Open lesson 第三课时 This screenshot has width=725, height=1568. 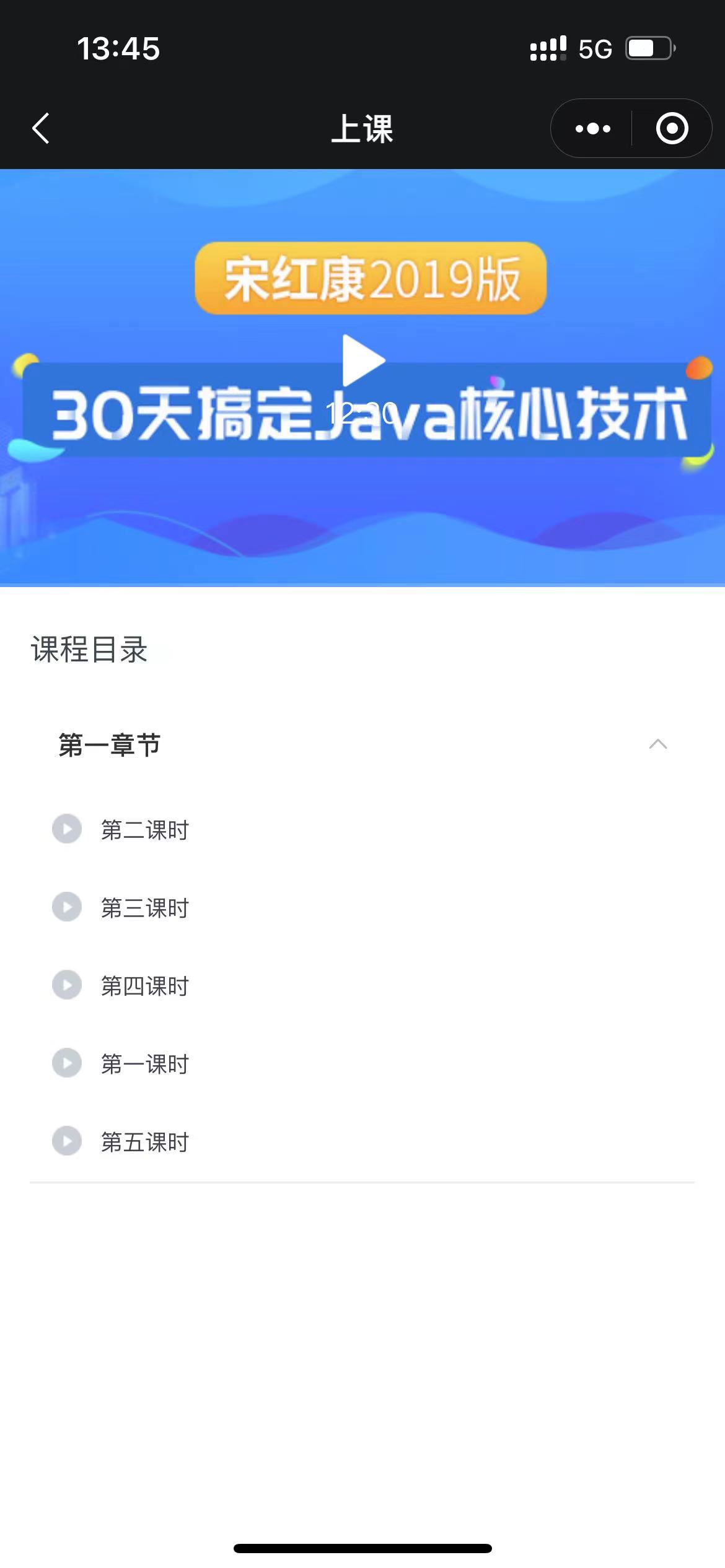click(x=144, y=908)
